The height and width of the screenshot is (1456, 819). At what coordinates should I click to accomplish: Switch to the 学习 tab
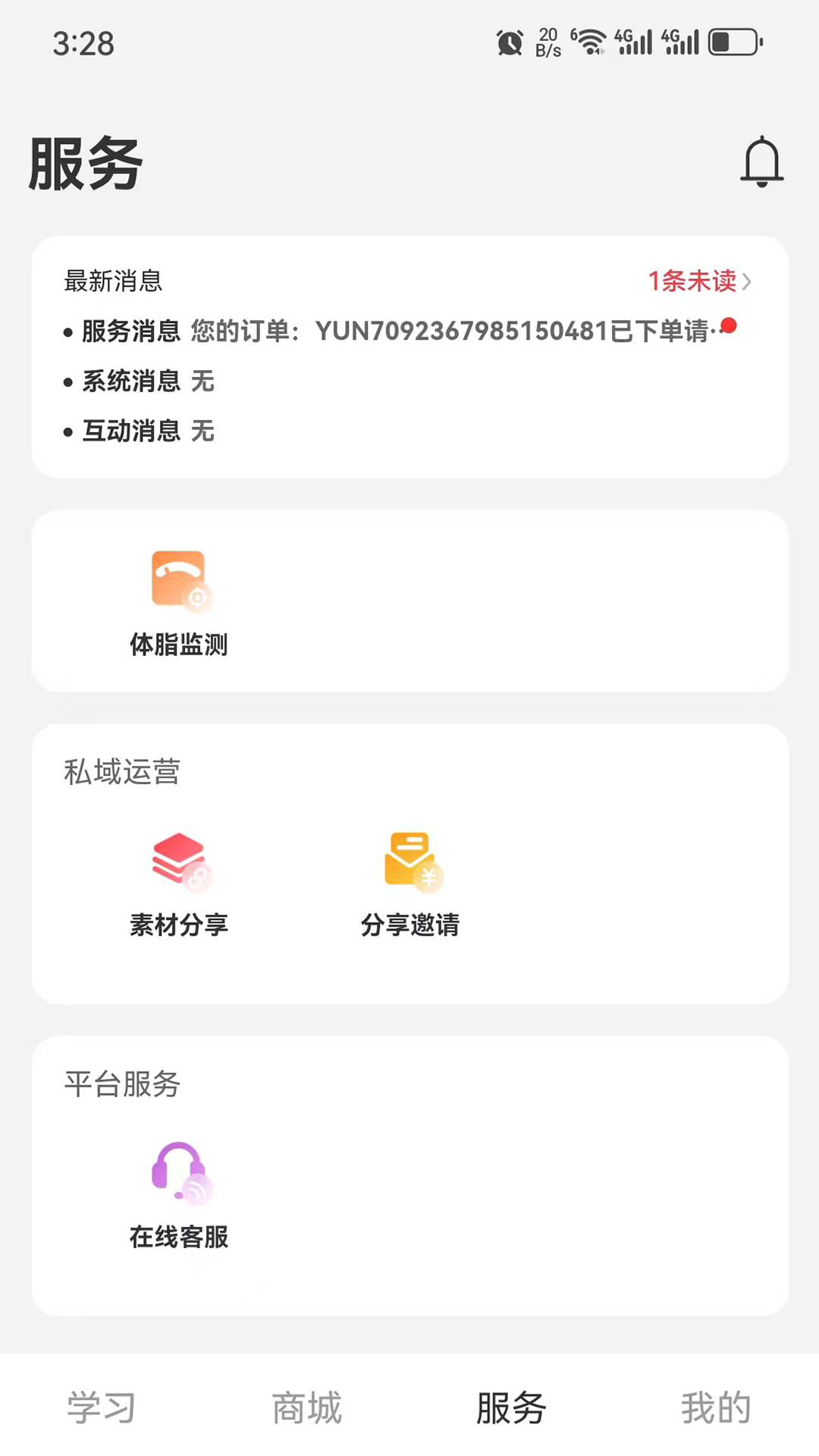(x=102, y=1407)
